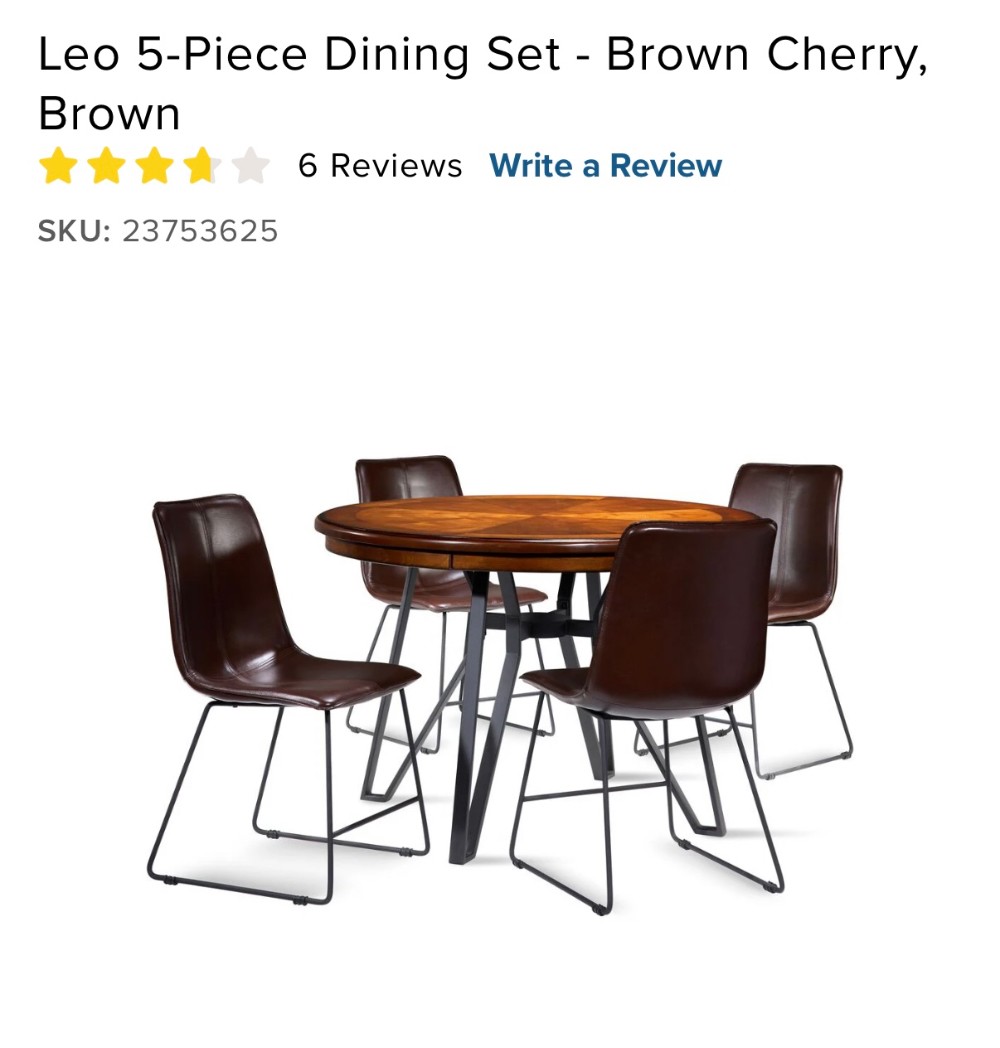The height and width of the screenshot is (1048, 1000).
Task: Tap the Write a Review link
Action: [605, 165]
